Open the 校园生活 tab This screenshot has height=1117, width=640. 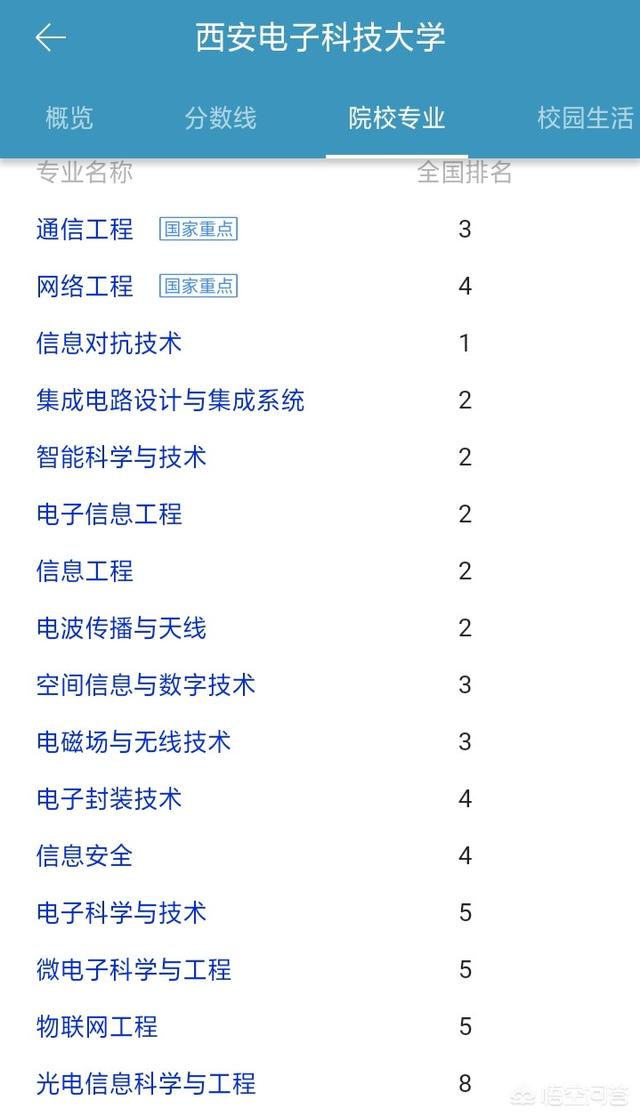point(585,118)
